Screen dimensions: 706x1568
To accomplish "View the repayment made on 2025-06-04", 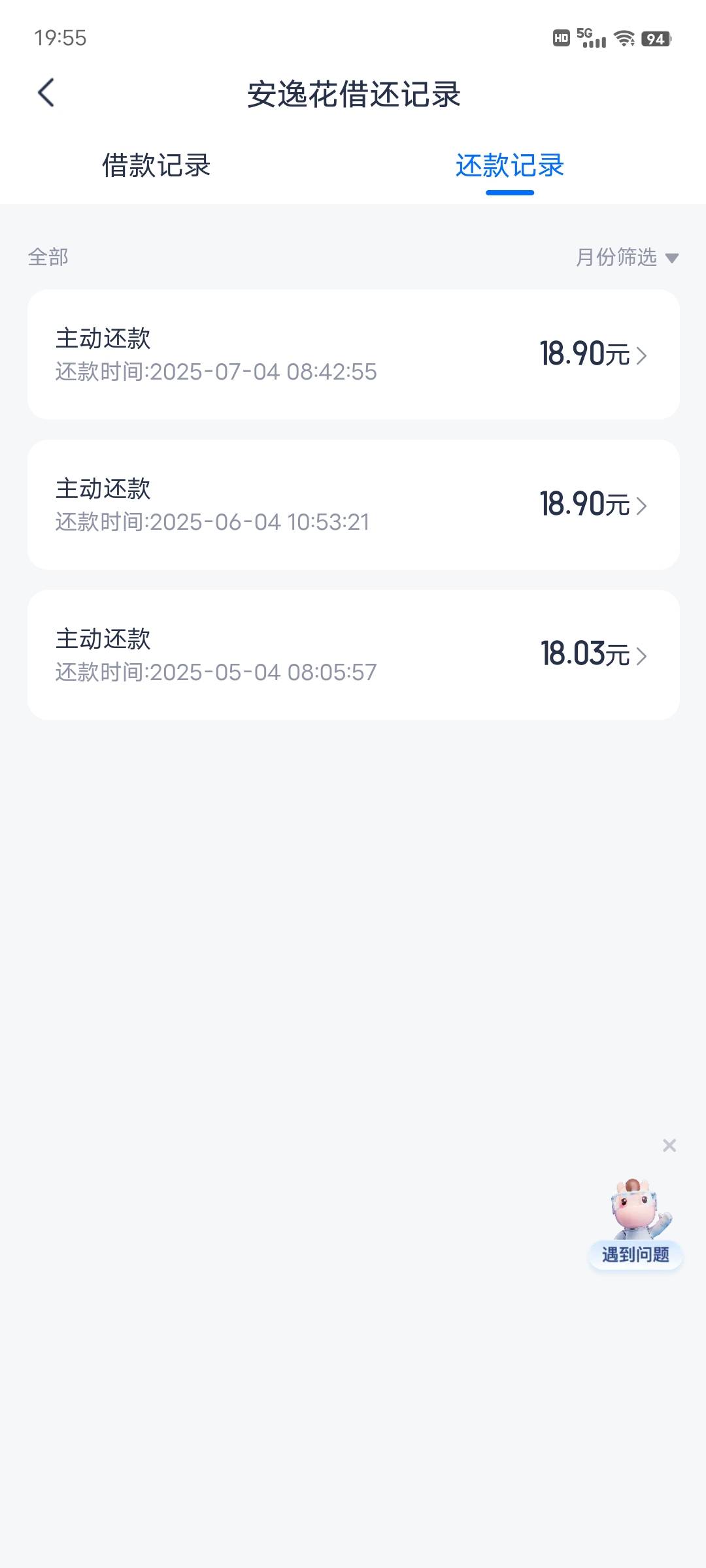I will point(354,504).
